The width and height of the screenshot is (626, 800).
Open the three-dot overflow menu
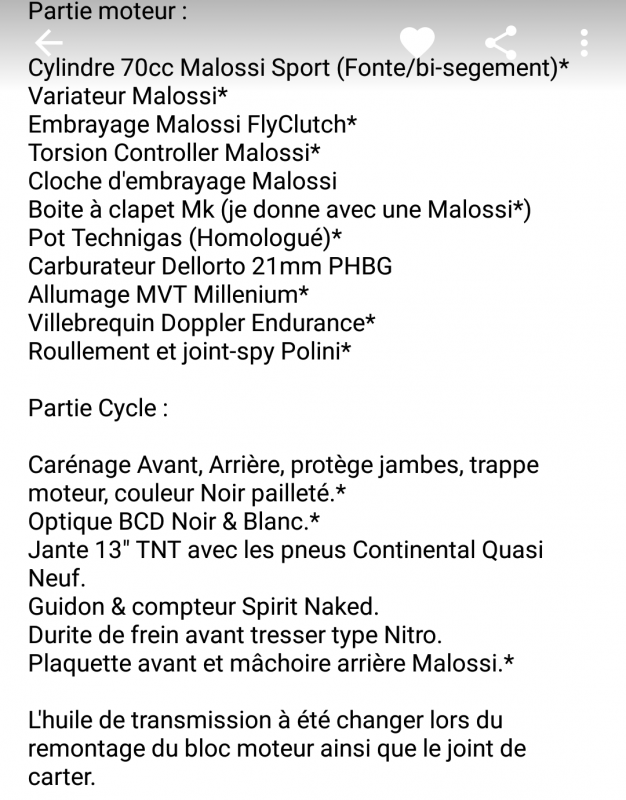point(585,42)
